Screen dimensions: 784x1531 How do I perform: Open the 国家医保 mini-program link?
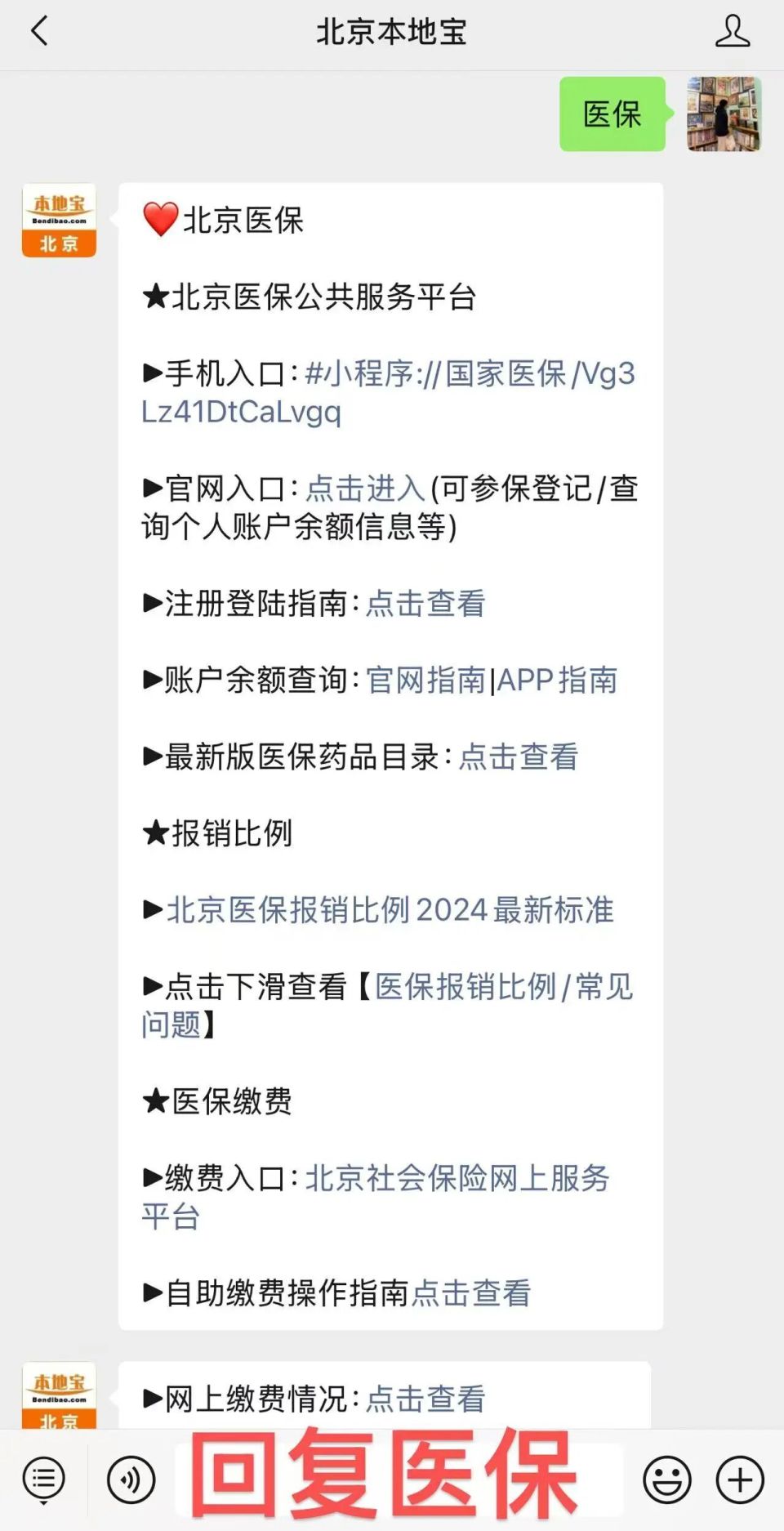pyautogui.click(x=457, y=375)
